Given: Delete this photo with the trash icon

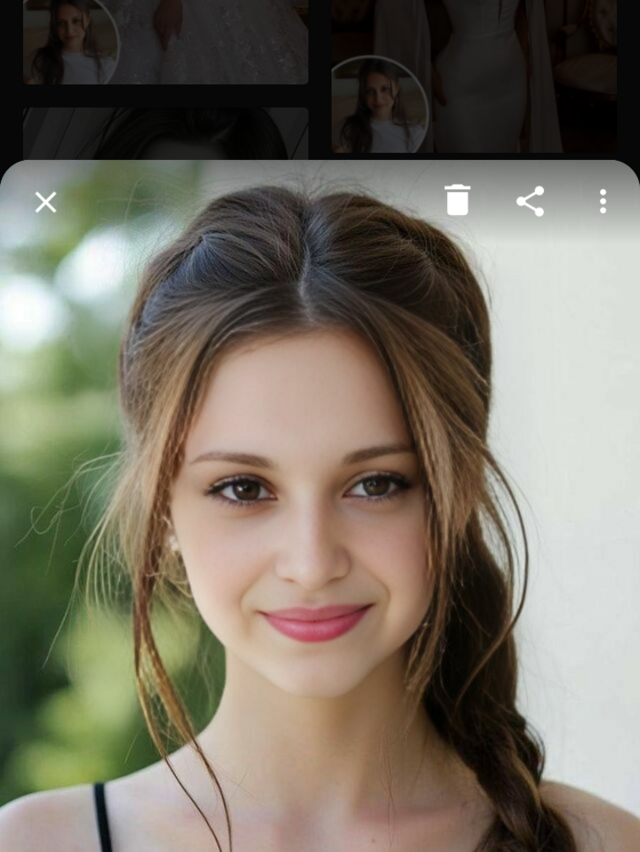Looking at the screenshot, I should 457,200.
